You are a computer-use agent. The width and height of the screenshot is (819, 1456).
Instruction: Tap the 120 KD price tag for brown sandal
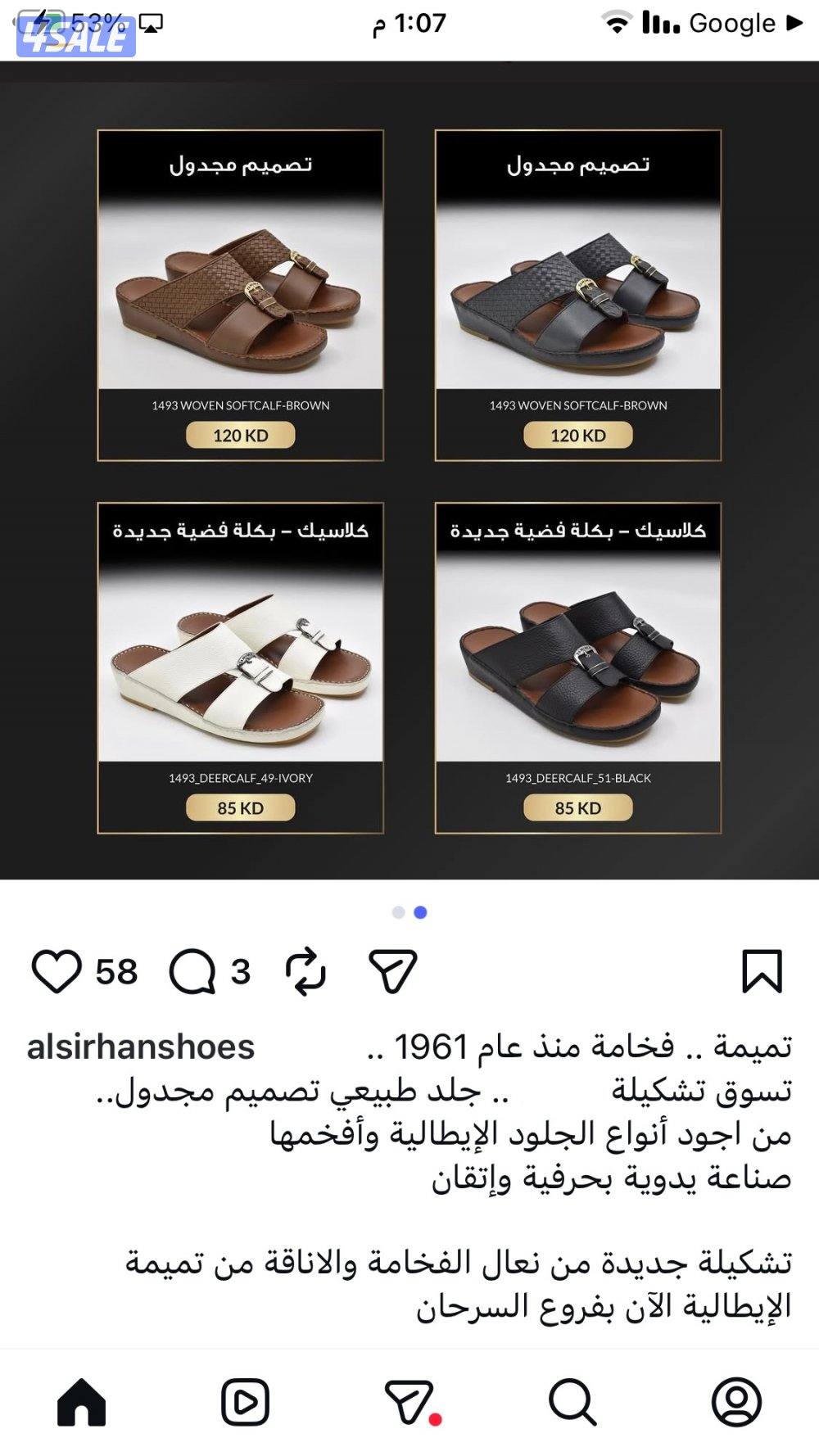coord(242,435)
